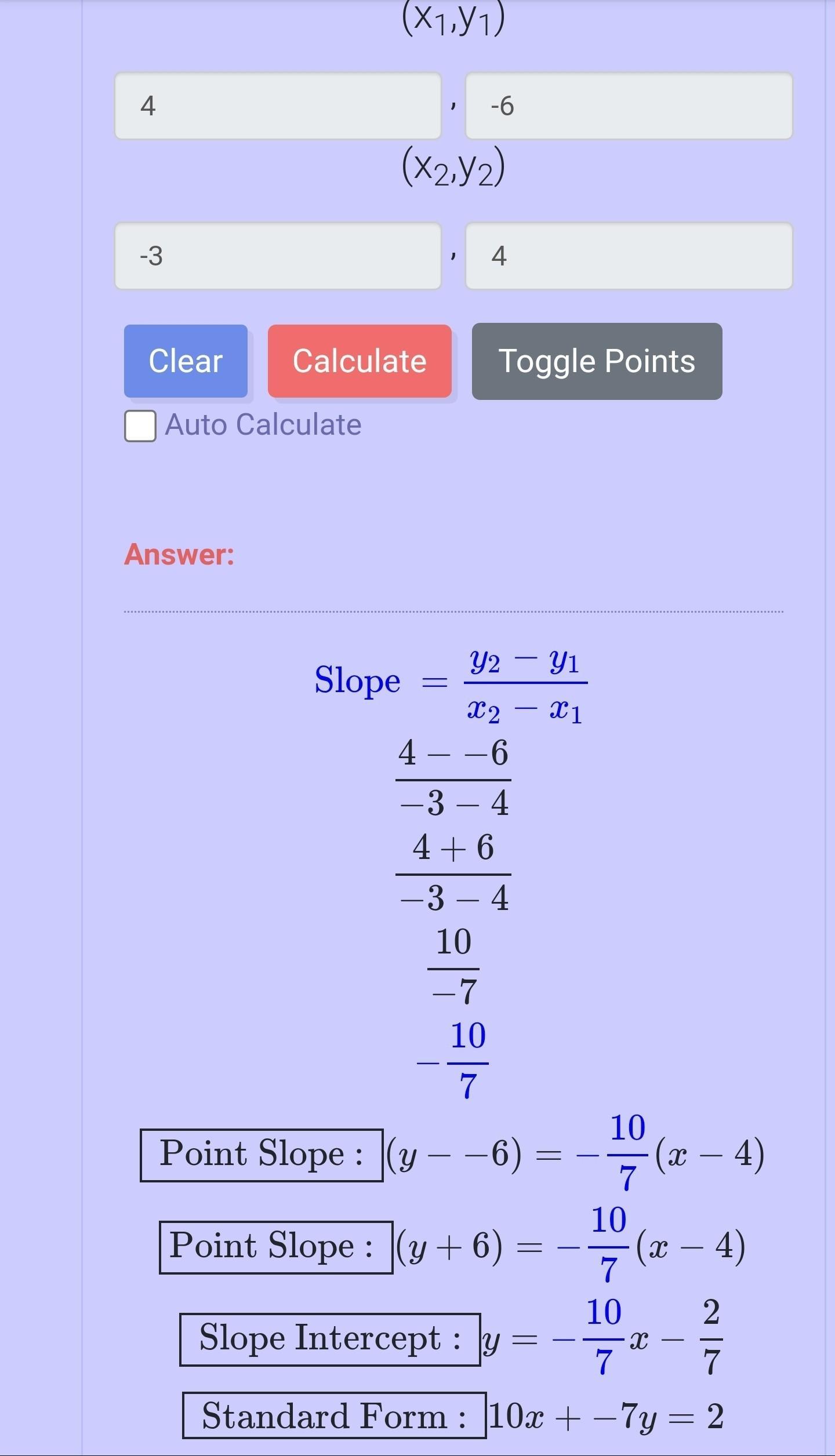This screenshot has width=835, height=1456.
Task: Edit the x2 field containing -3
Action: click(x=278, y=256)
